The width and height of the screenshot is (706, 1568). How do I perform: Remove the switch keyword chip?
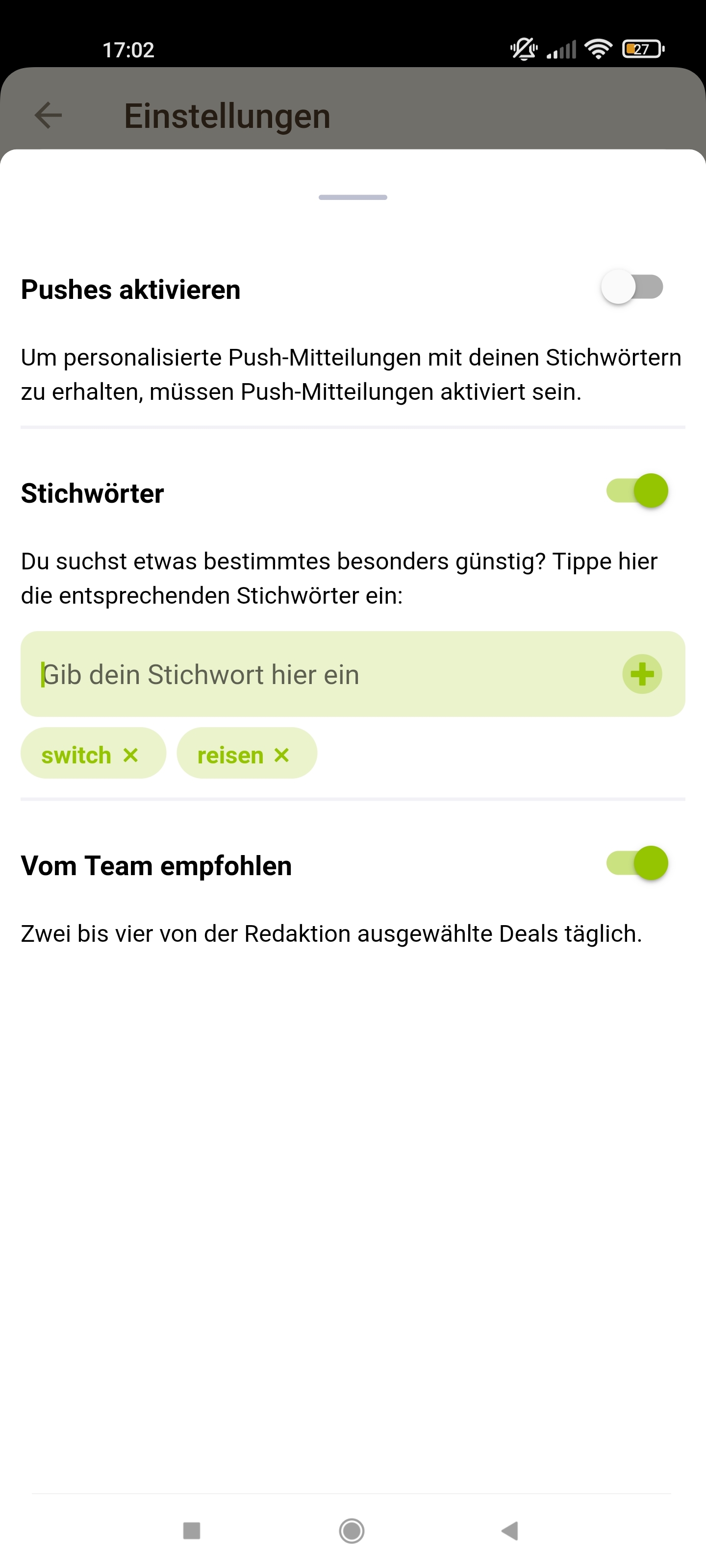pyautogui.click(x=130, y=756)
